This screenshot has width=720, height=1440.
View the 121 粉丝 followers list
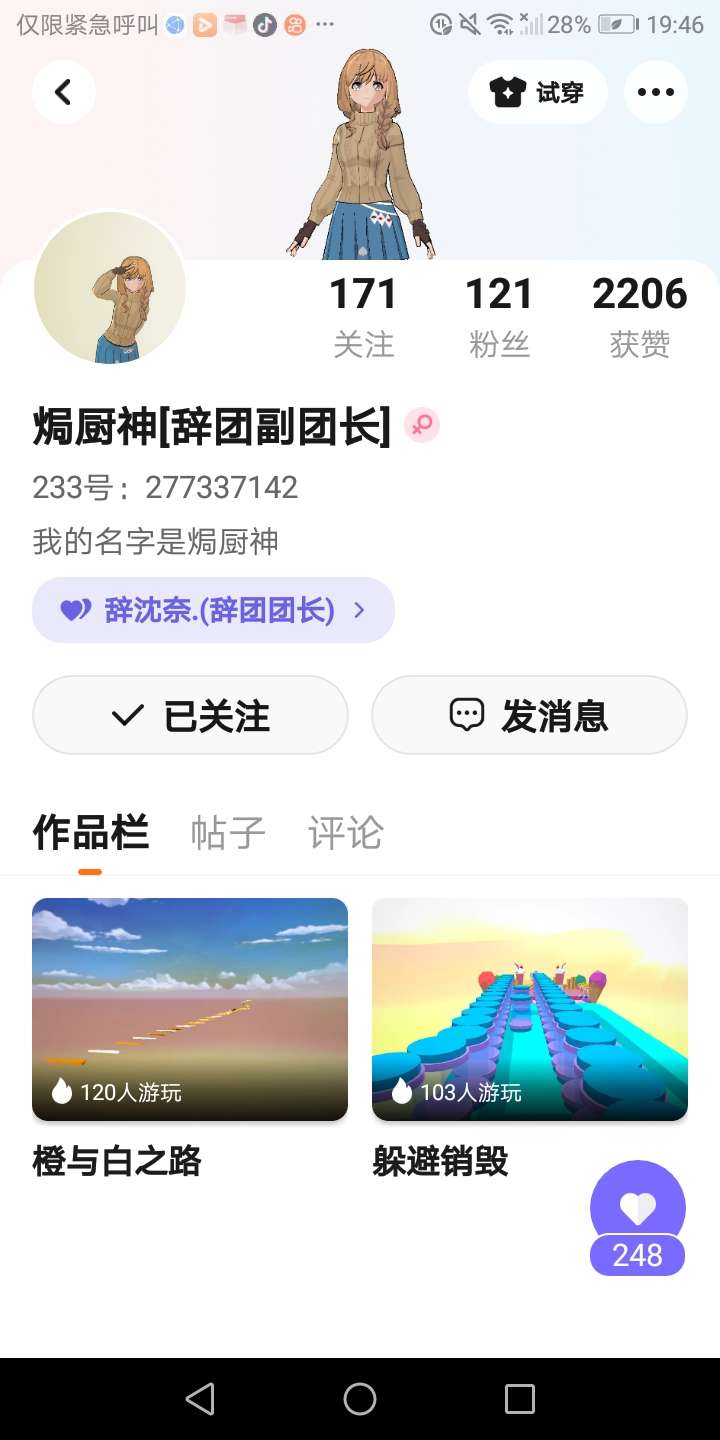tap(499, 316)
